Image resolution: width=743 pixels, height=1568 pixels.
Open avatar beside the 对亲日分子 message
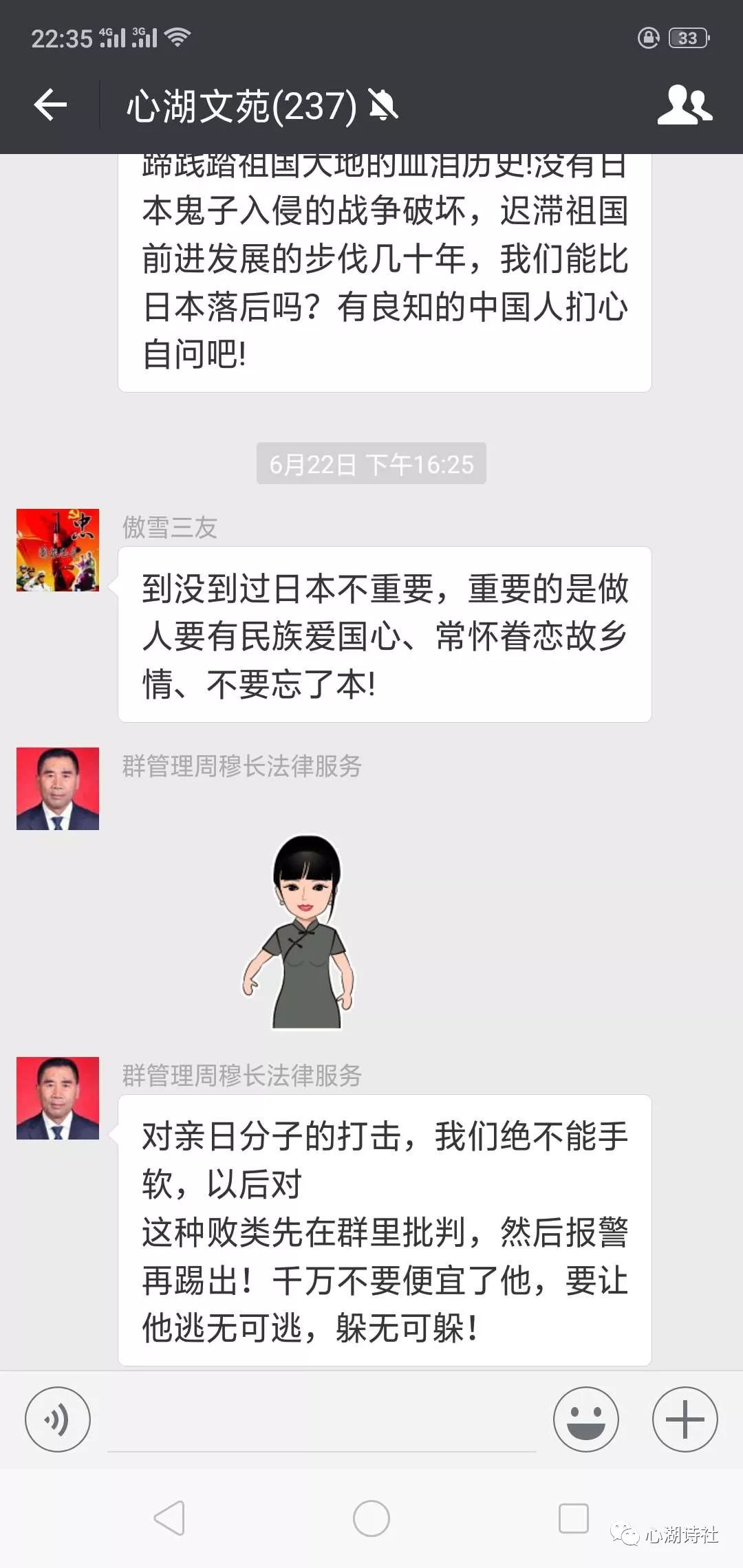click(58, 1098)
